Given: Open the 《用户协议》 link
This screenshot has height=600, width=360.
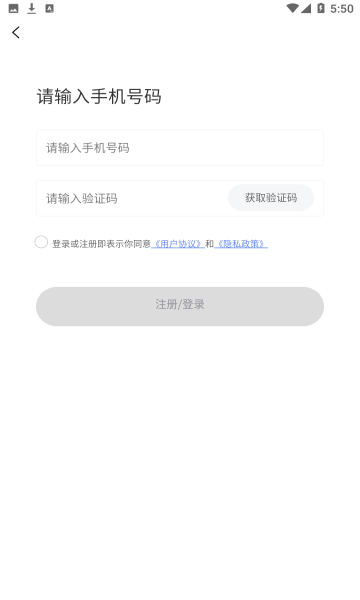Looking at the screenshot, I should pos(178,244).
